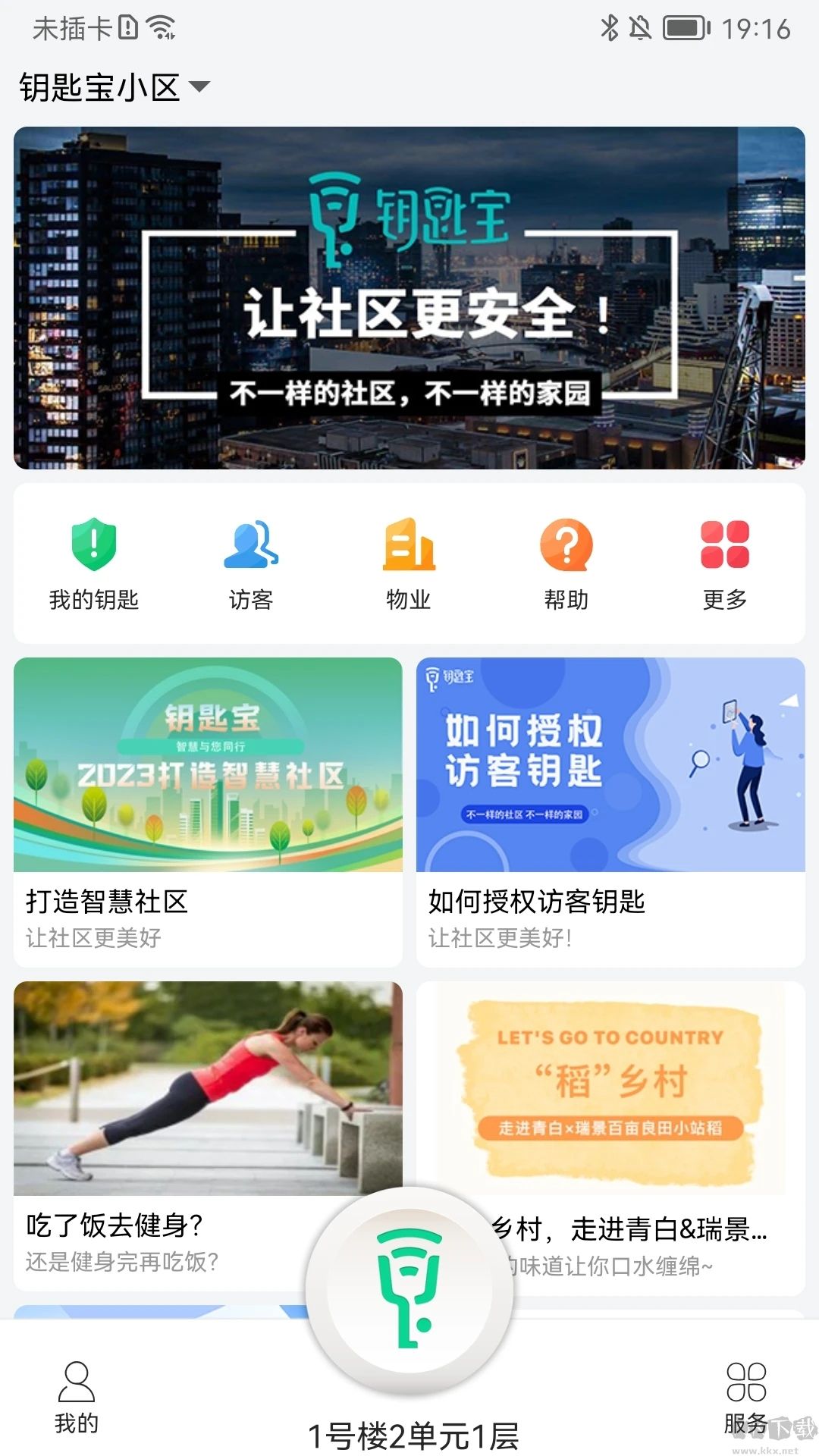This screenshot has width=819, height=1456.
Task: Tap the 让社区更安全 main banner
Action: point(409,300)
